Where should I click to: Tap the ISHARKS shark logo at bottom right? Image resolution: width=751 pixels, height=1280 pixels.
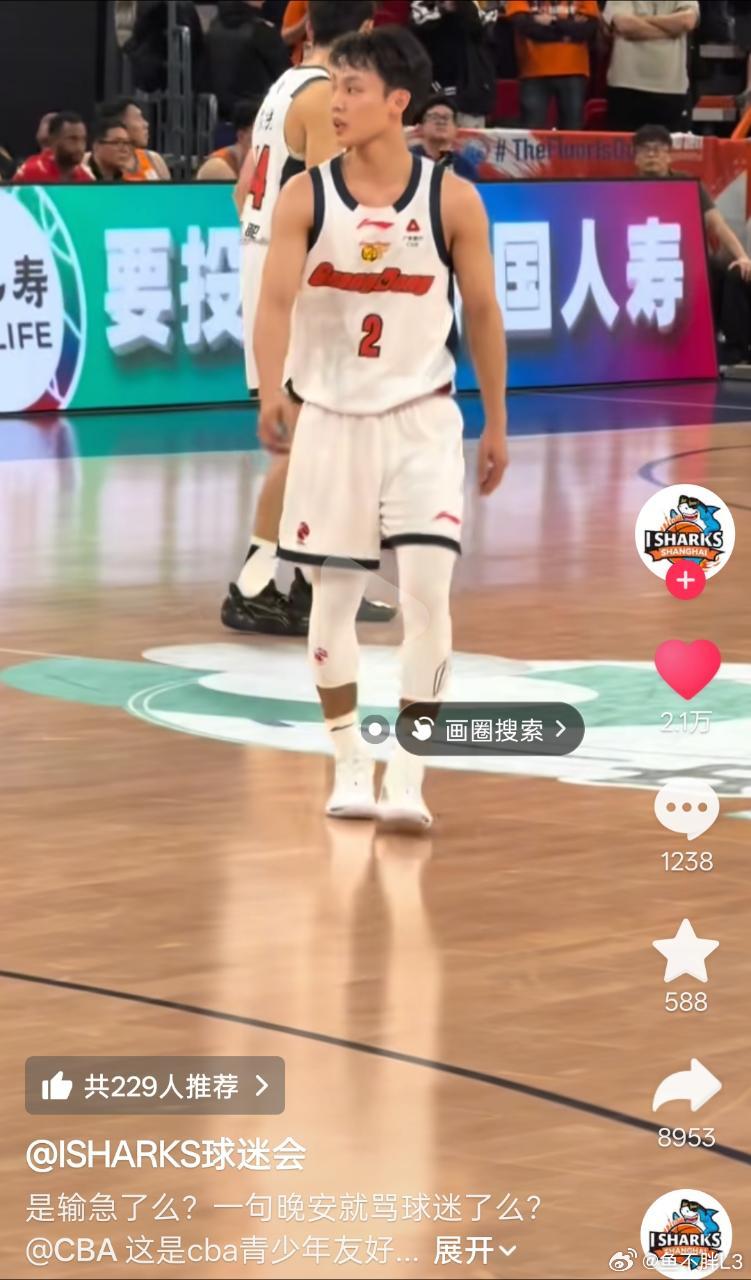pyautogui.click(x=686, y=1235)
